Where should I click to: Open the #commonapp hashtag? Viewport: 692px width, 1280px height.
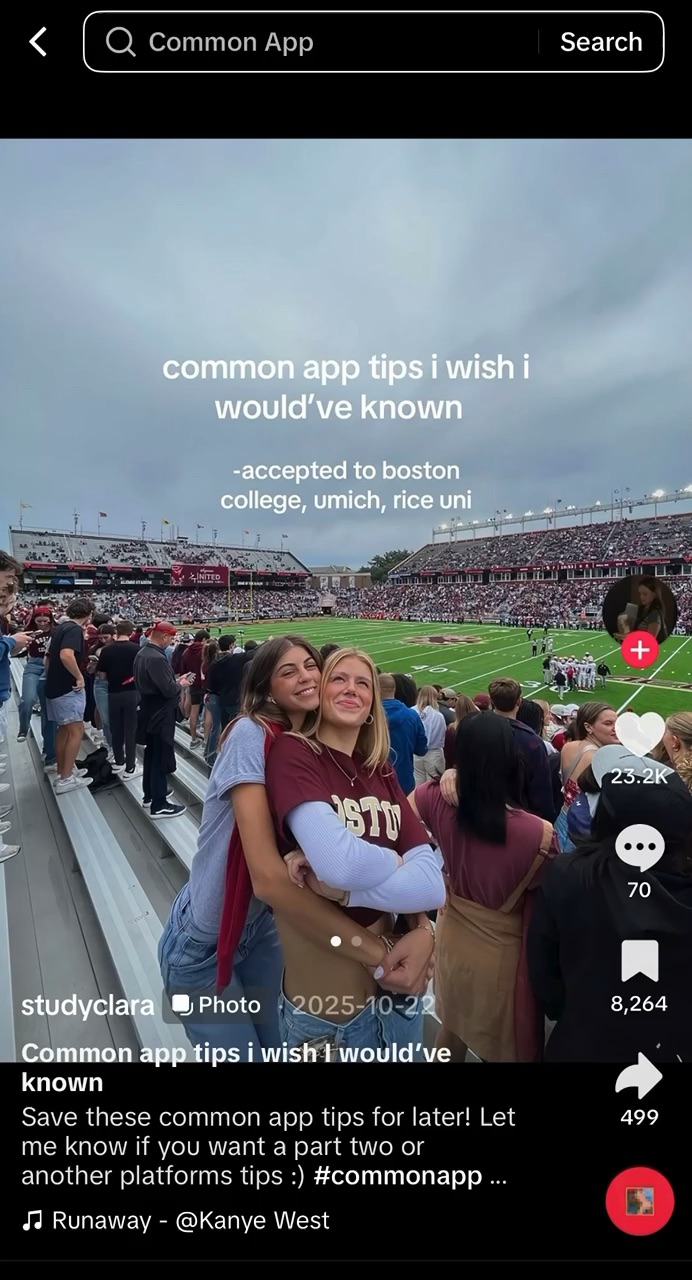click(398, 1176)
